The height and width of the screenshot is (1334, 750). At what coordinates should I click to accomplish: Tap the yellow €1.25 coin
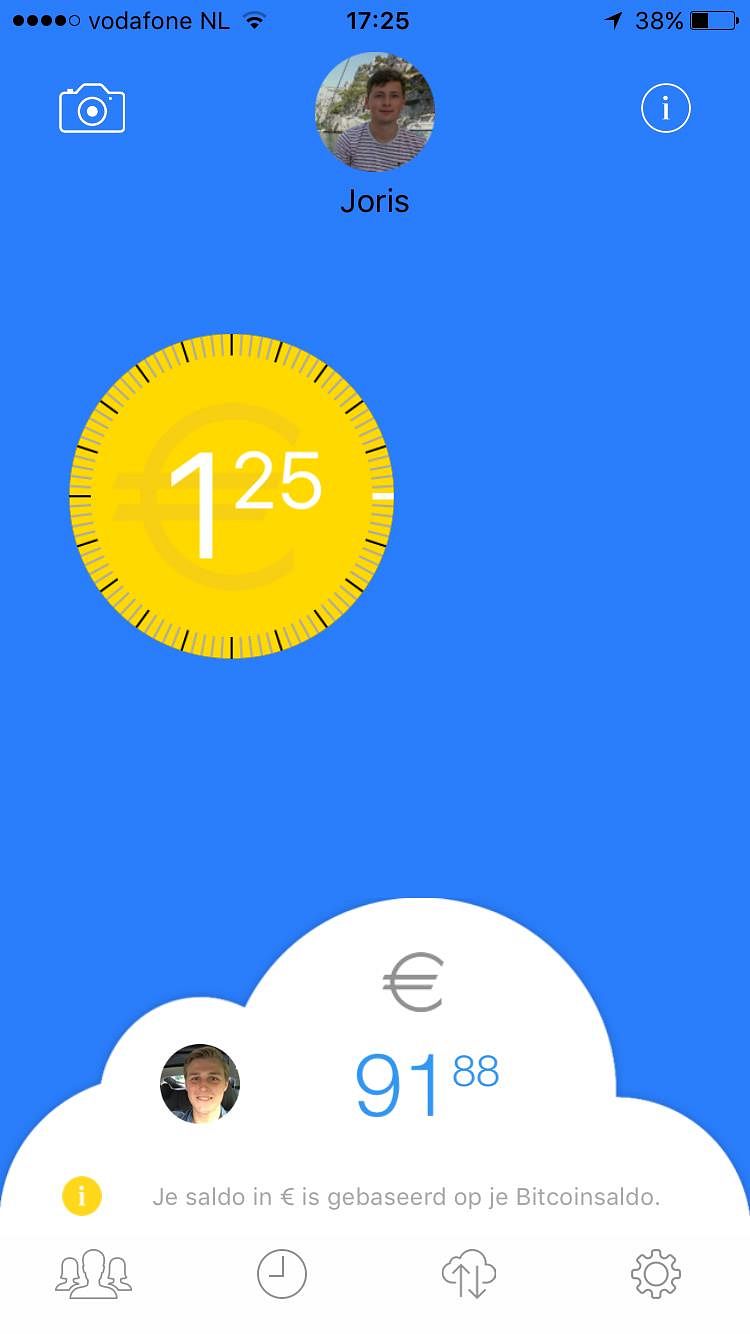click(x=231, y=496)
